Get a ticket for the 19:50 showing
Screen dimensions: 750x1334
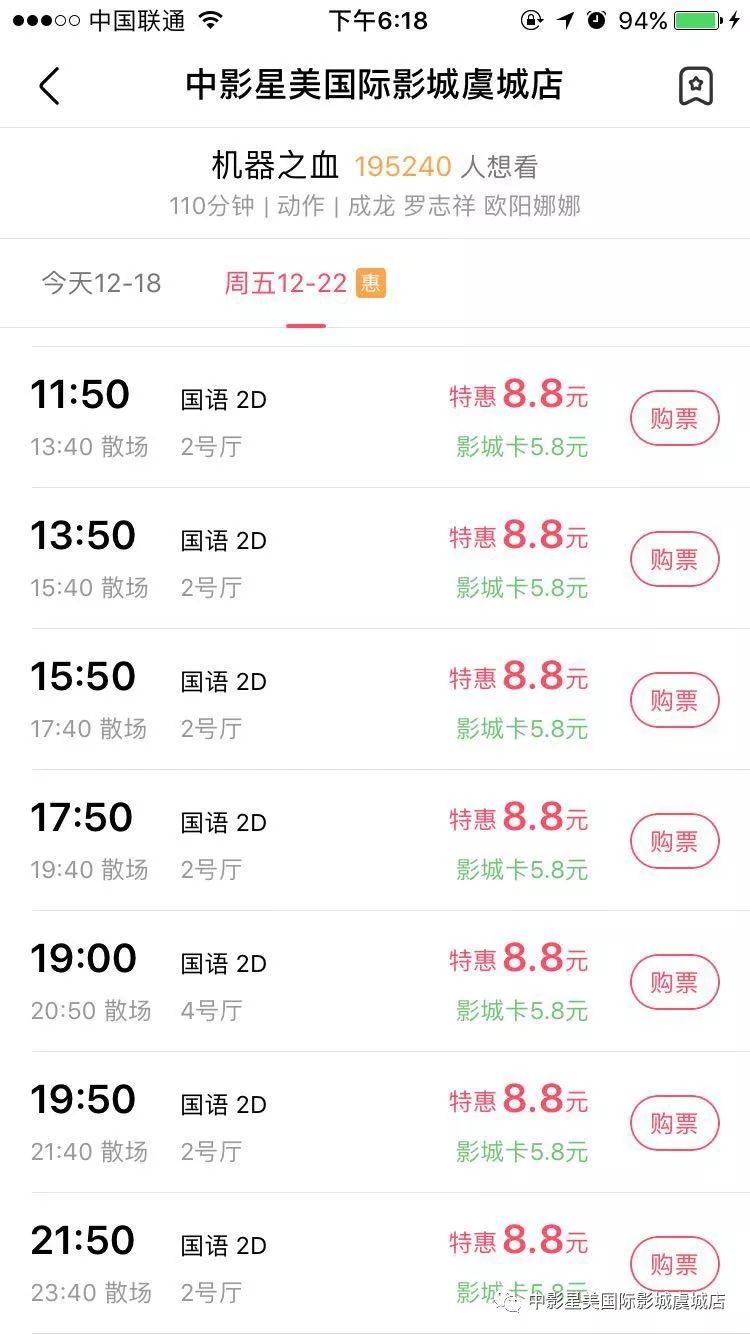[x=675, y=1123]
